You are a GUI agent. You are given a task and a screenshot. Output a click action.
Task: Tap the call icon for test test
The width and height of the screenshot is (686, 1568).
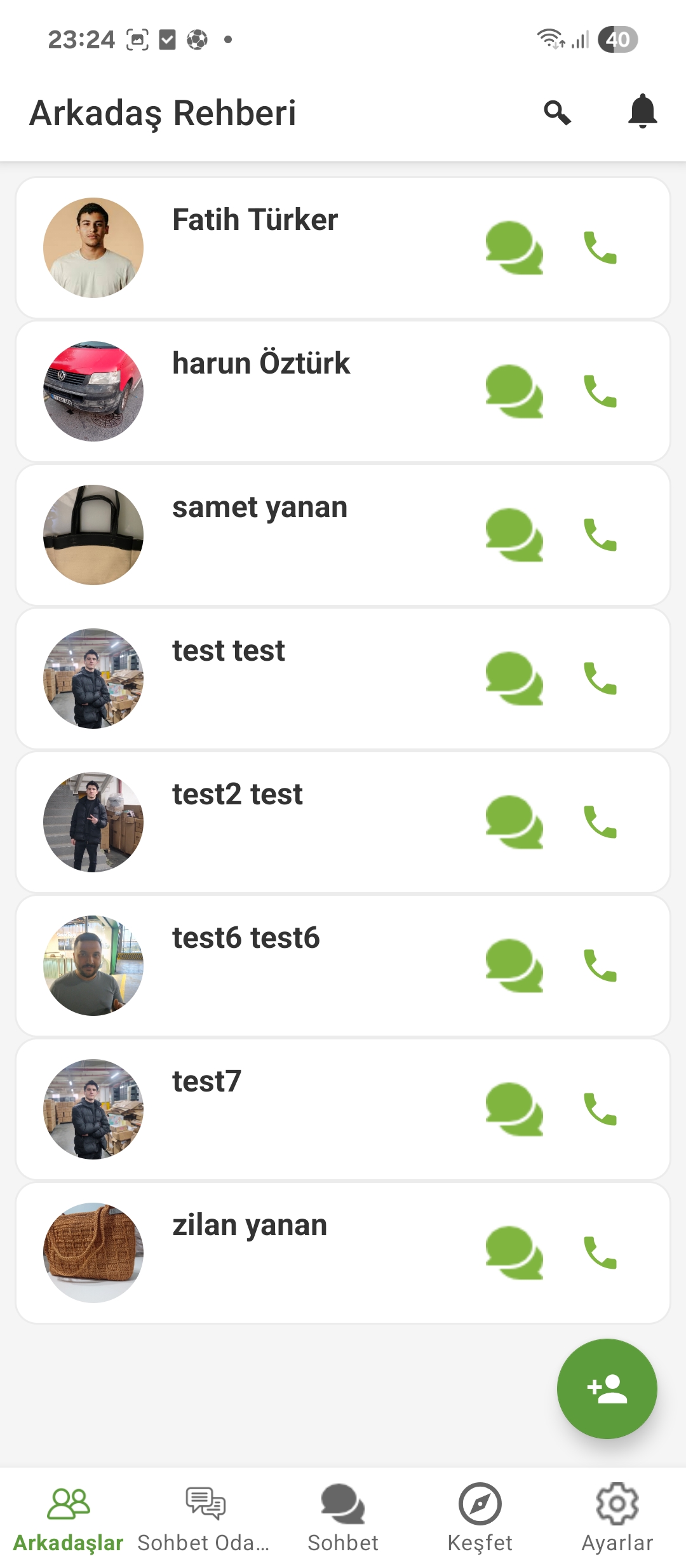600,679
